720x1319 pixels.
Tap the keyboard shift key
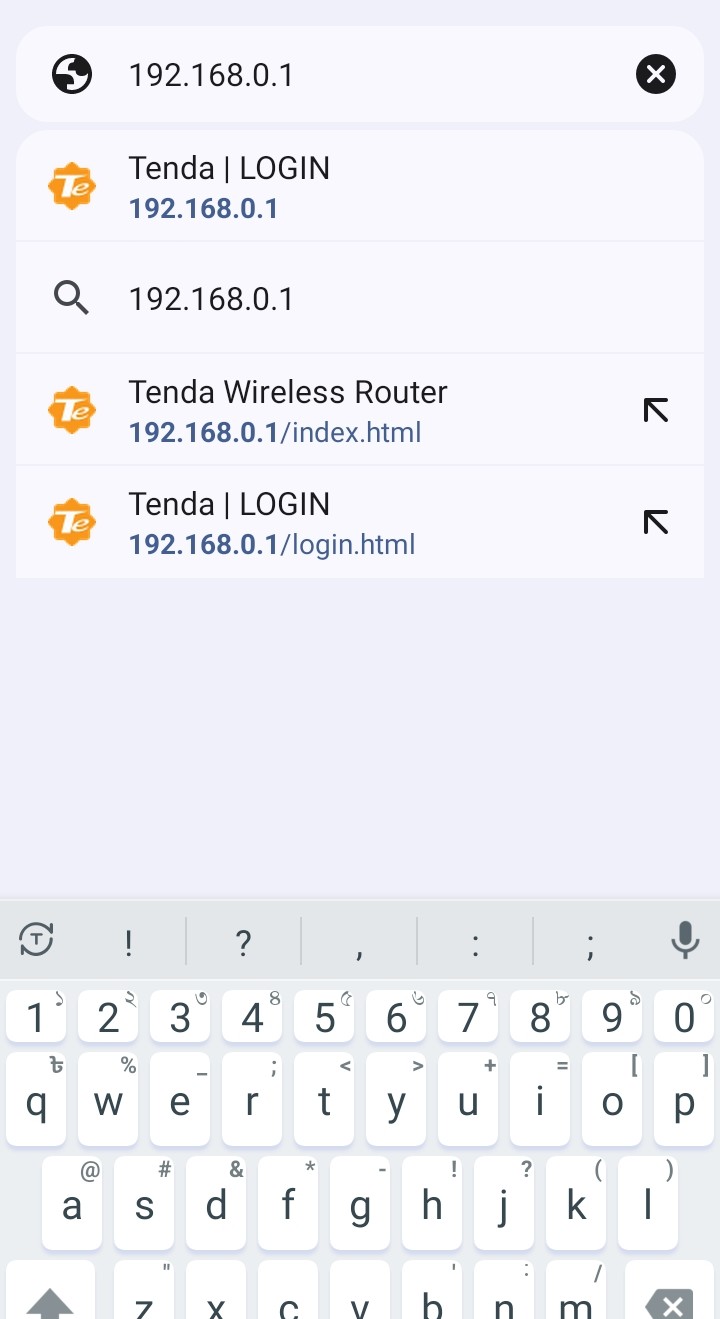[x=50, y=1302]
